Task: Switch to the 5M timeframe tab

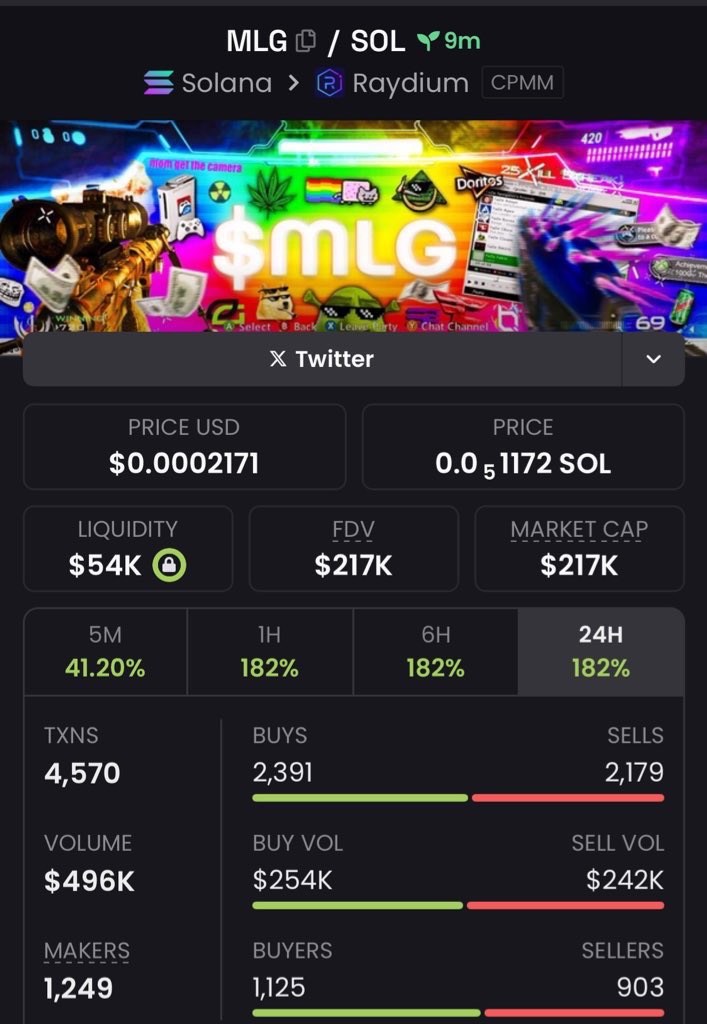Action: click(105, 652)
